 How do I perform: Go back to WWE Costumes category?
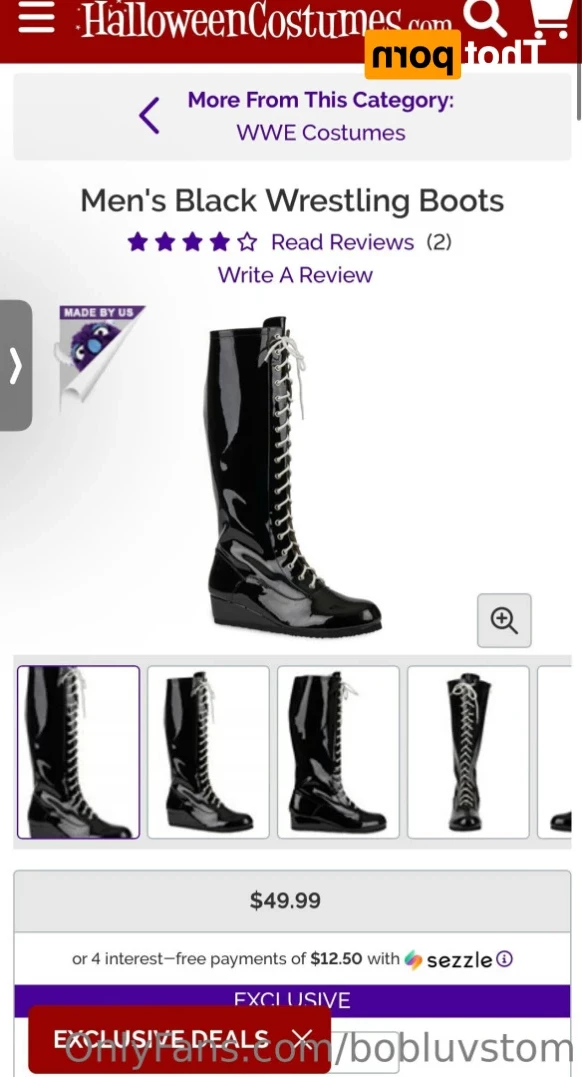pyautogui.click(x=292, y=116)
